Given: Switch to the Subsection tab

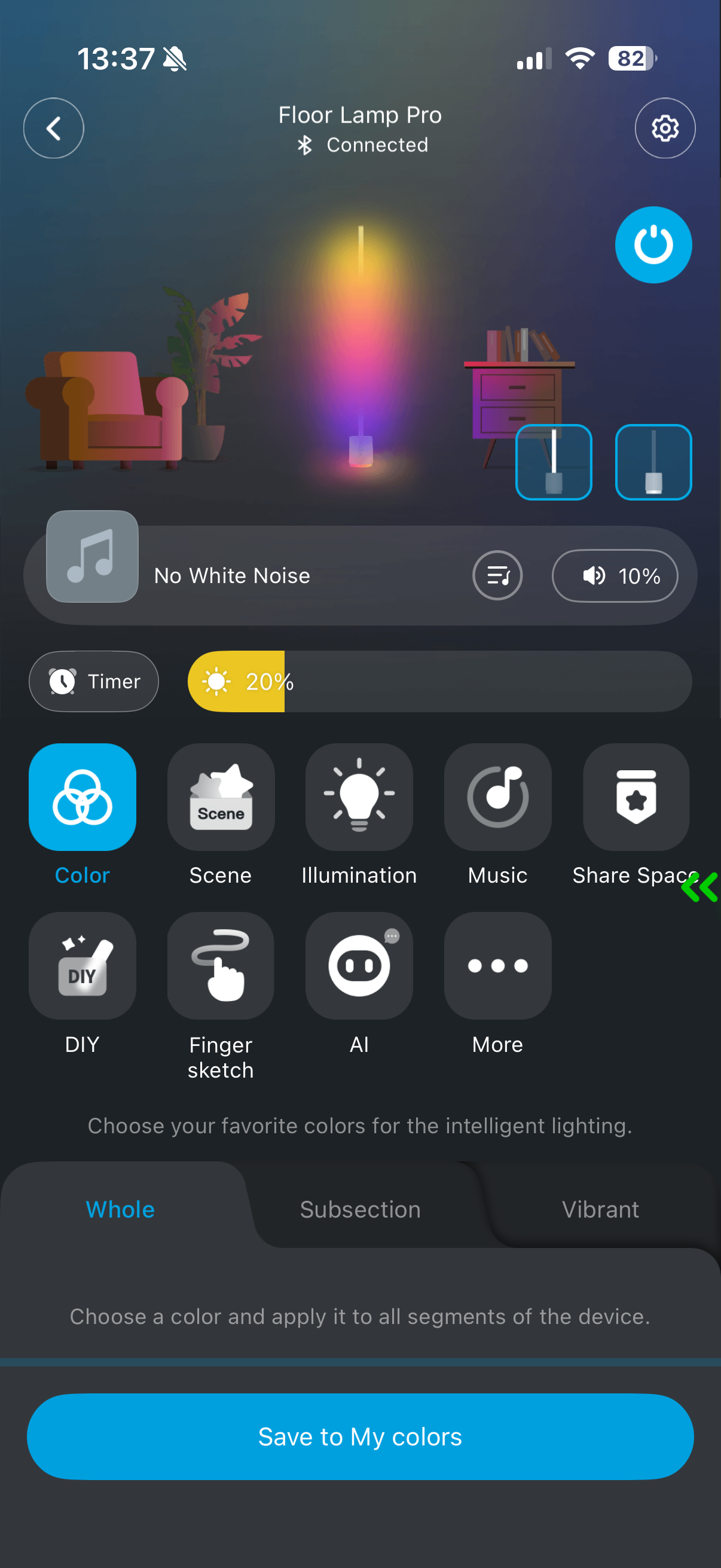Looking at the screenshot, I should click(x=360, y=1209).
